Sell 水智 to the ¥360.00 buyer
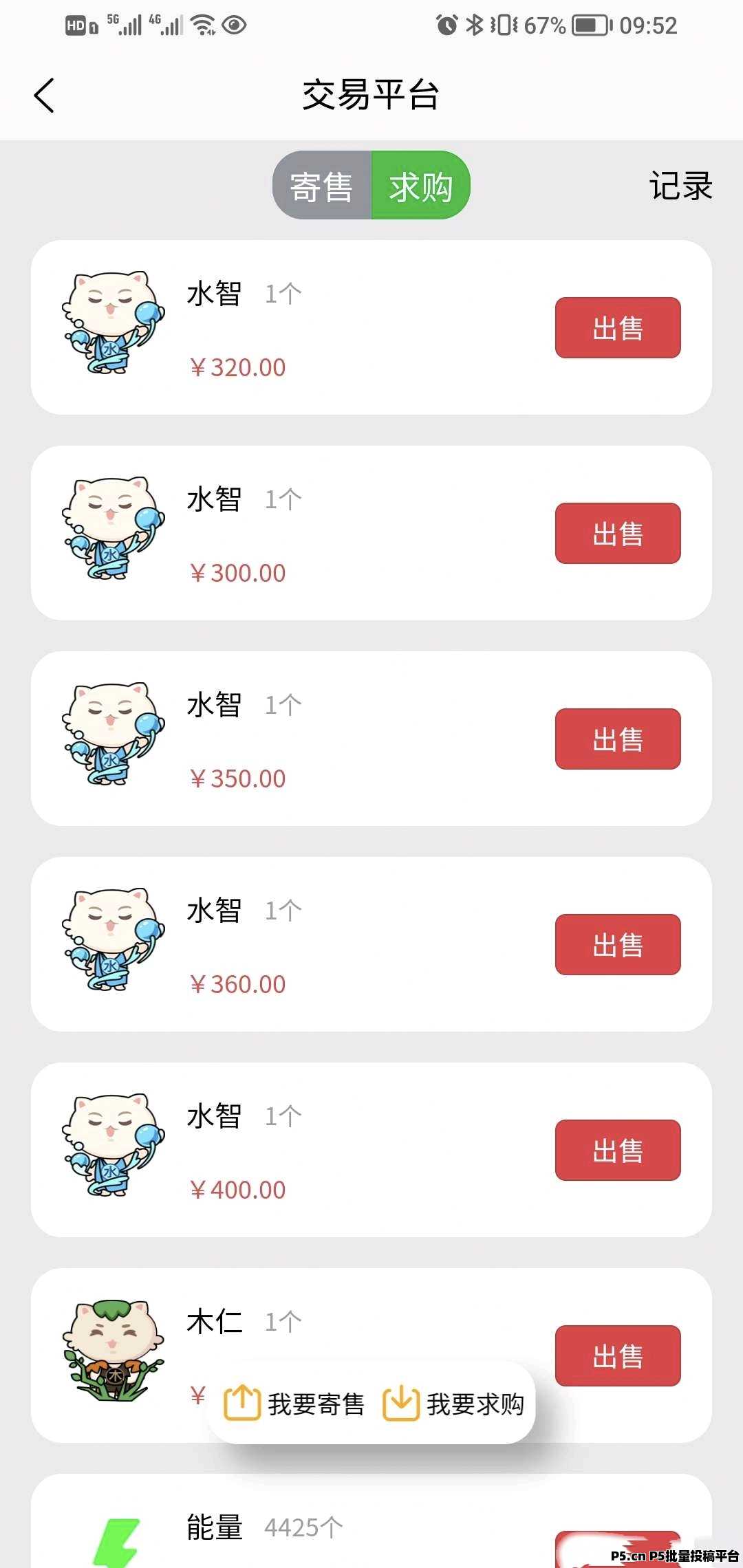This screenshot has height=1568, width=743. click(617, 945)
